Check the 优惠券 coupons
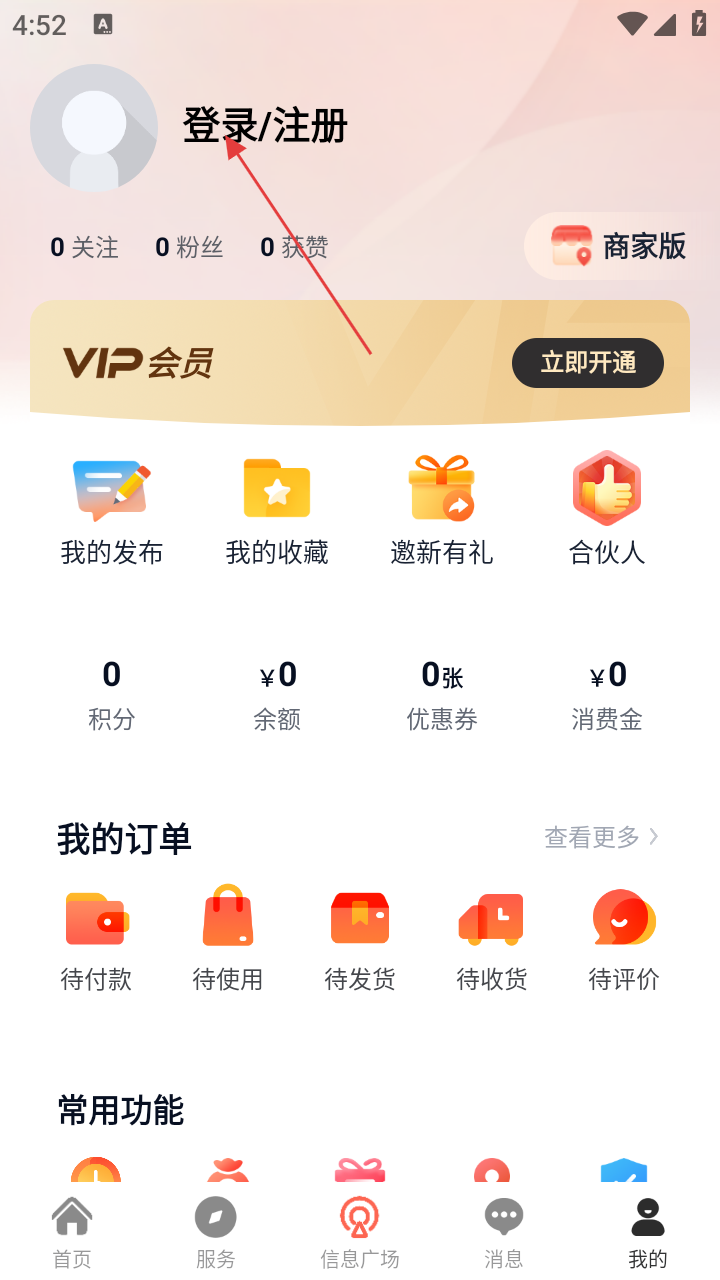Screen dimensions: 720x1280 click(441, 694)
